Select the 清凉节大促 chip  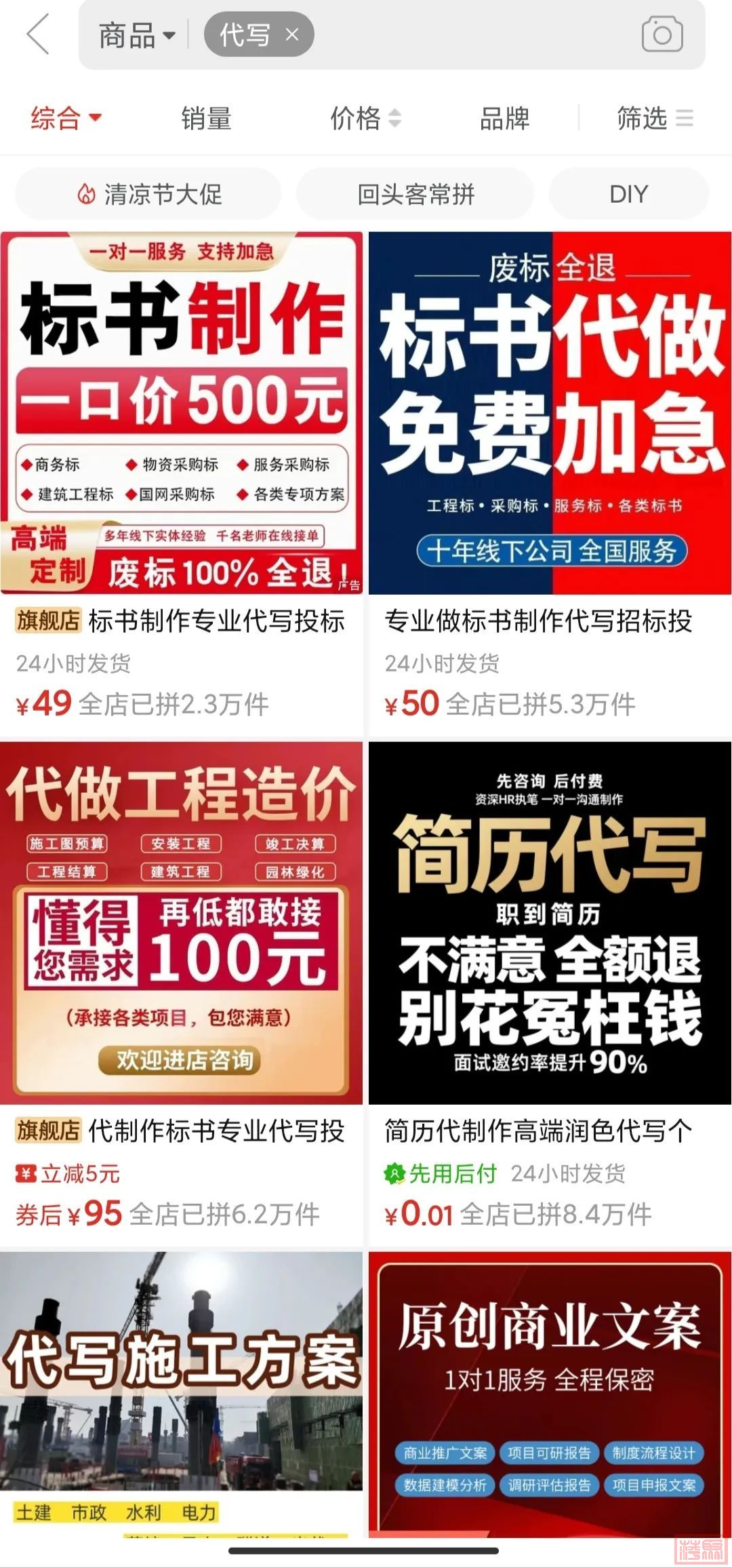pyautogui.click(x=148, y=195)
